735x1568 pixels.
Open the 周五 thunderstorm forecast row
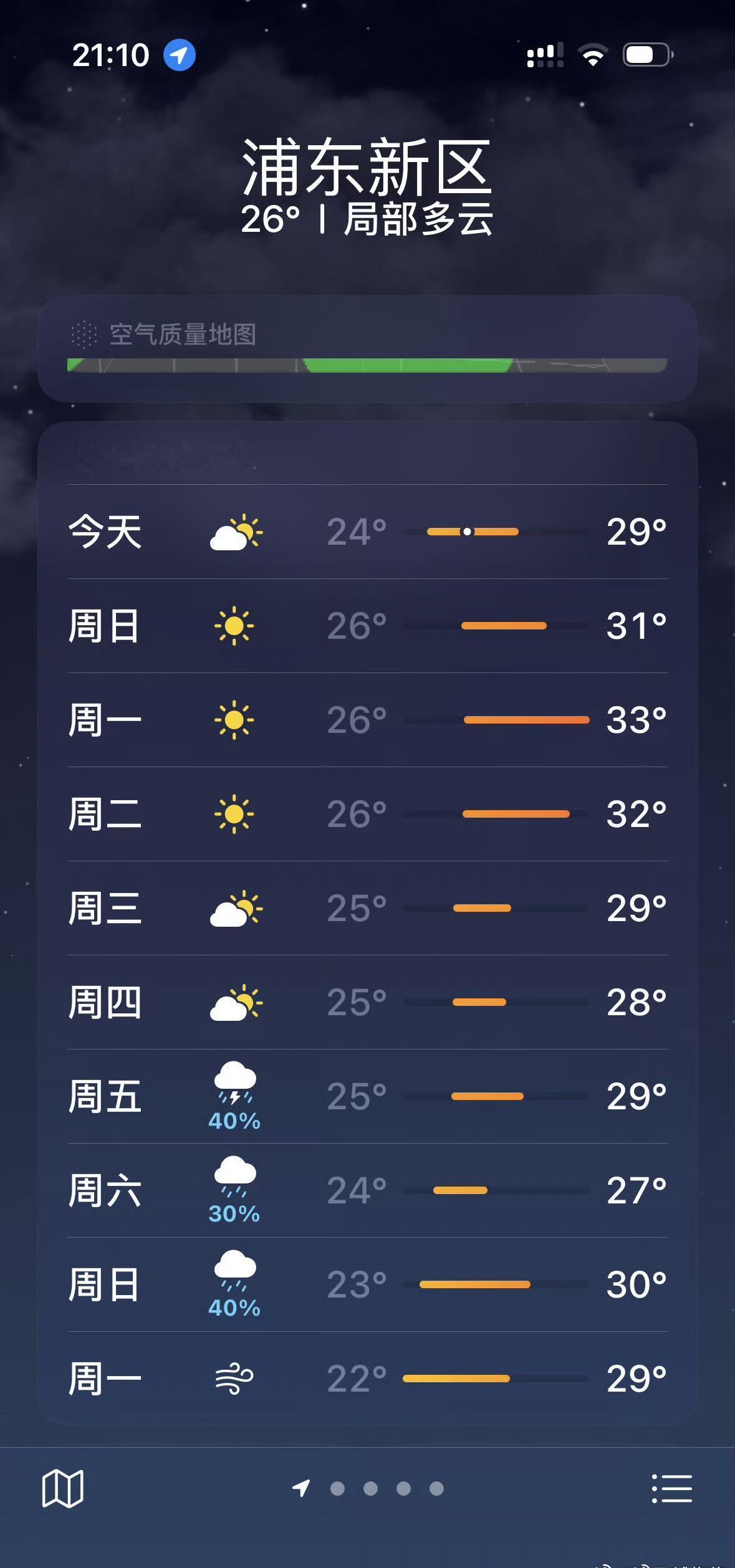367,1096
